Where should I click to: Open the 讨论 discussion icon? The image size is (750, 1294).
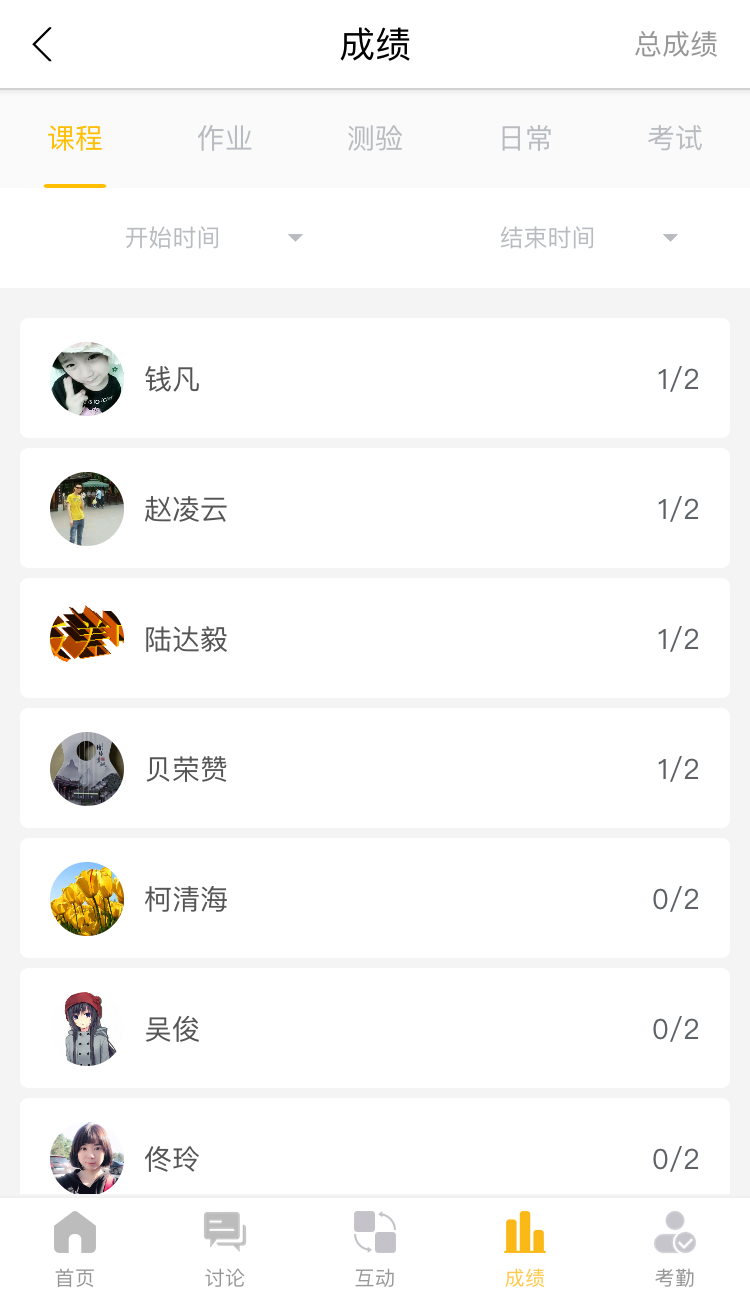tap(224, 1243)
